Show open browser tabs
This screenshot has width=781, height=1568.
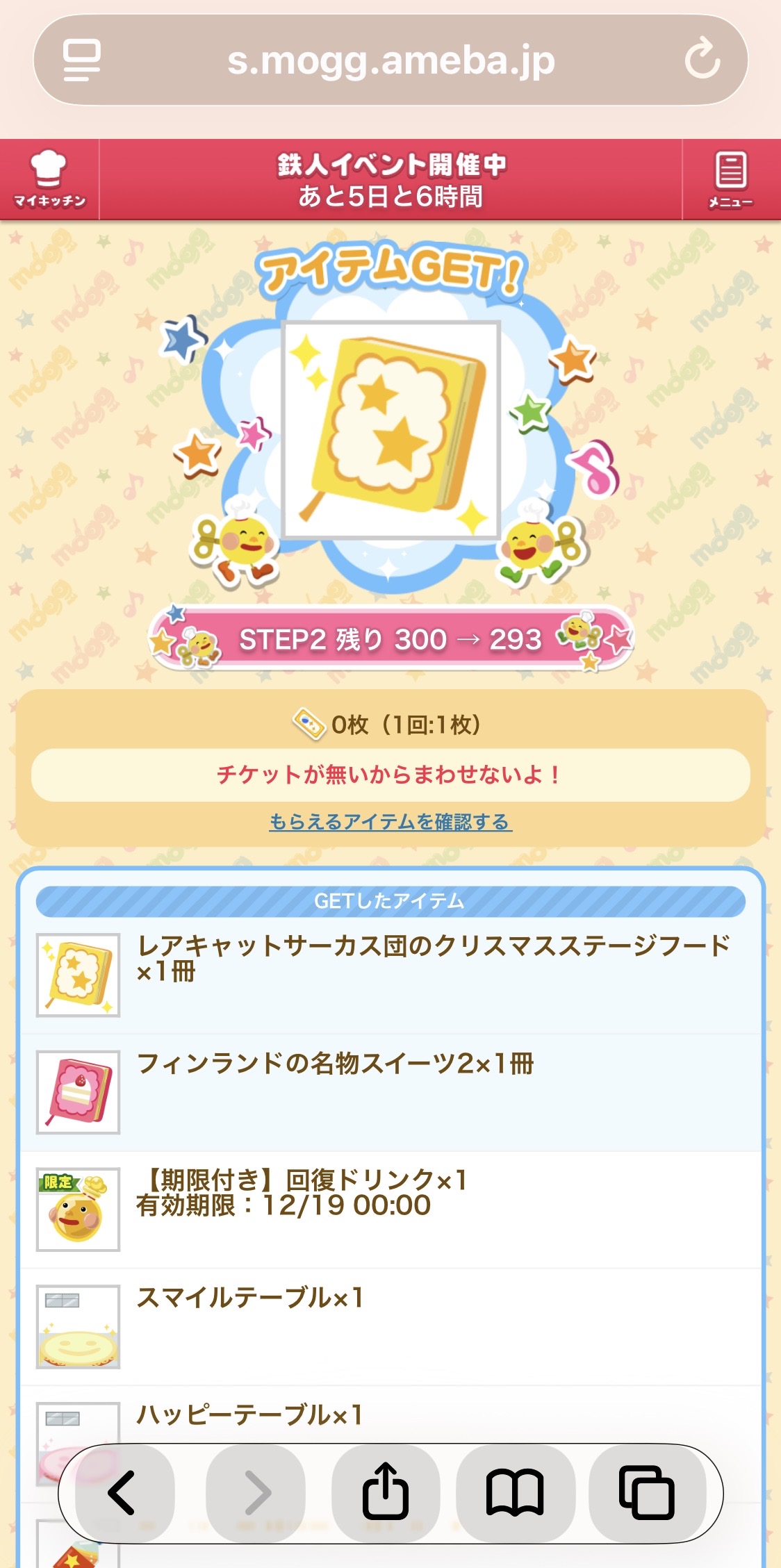pyautogui.click(x=646, y=1492)
